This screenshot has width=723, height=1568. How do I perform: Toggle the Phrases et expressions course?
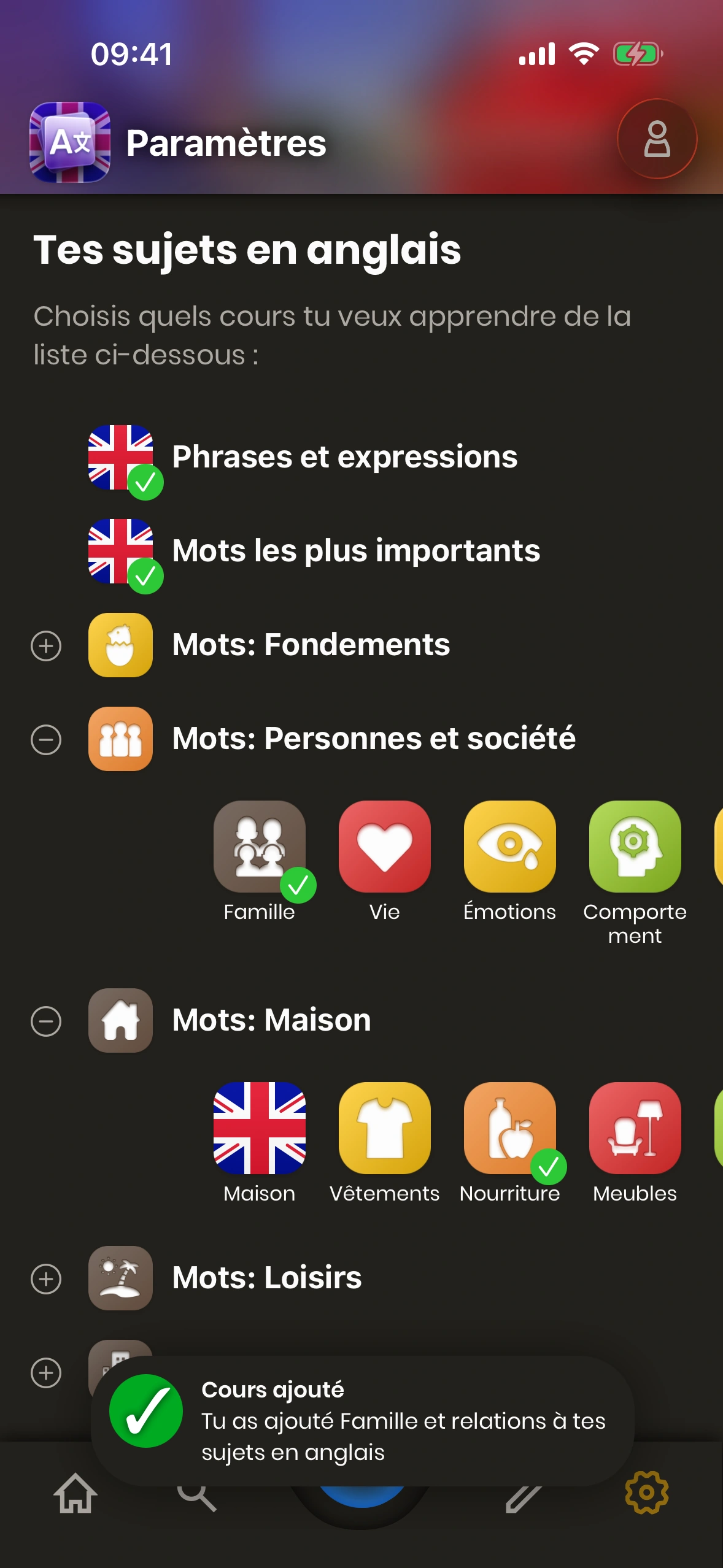tap(121, 458)
